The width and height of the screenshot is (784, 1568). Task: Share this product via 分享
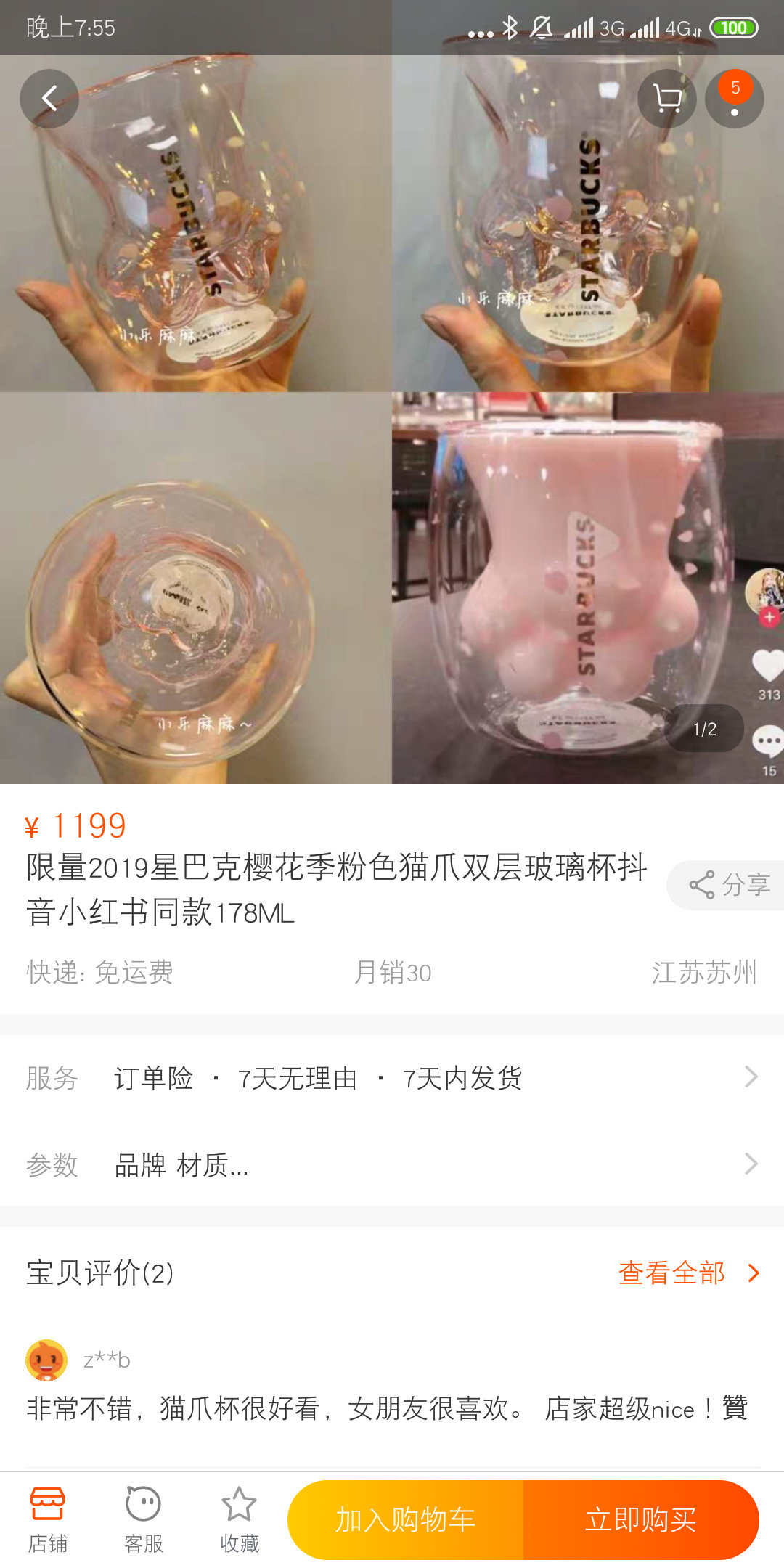(x=728, y=885)
